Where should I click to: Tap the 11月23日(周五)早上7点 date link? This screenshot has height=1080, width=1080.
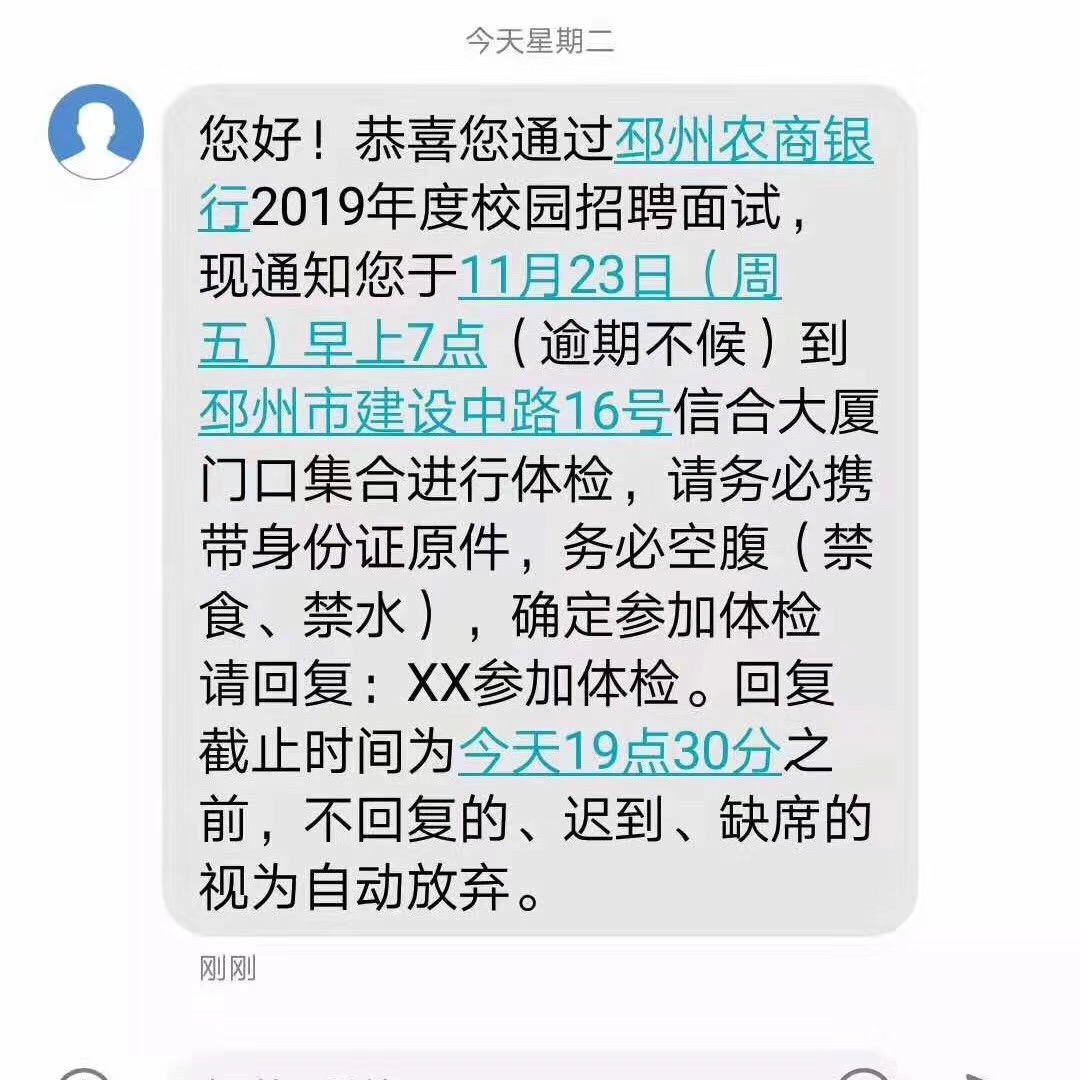(x=618, y=279)
